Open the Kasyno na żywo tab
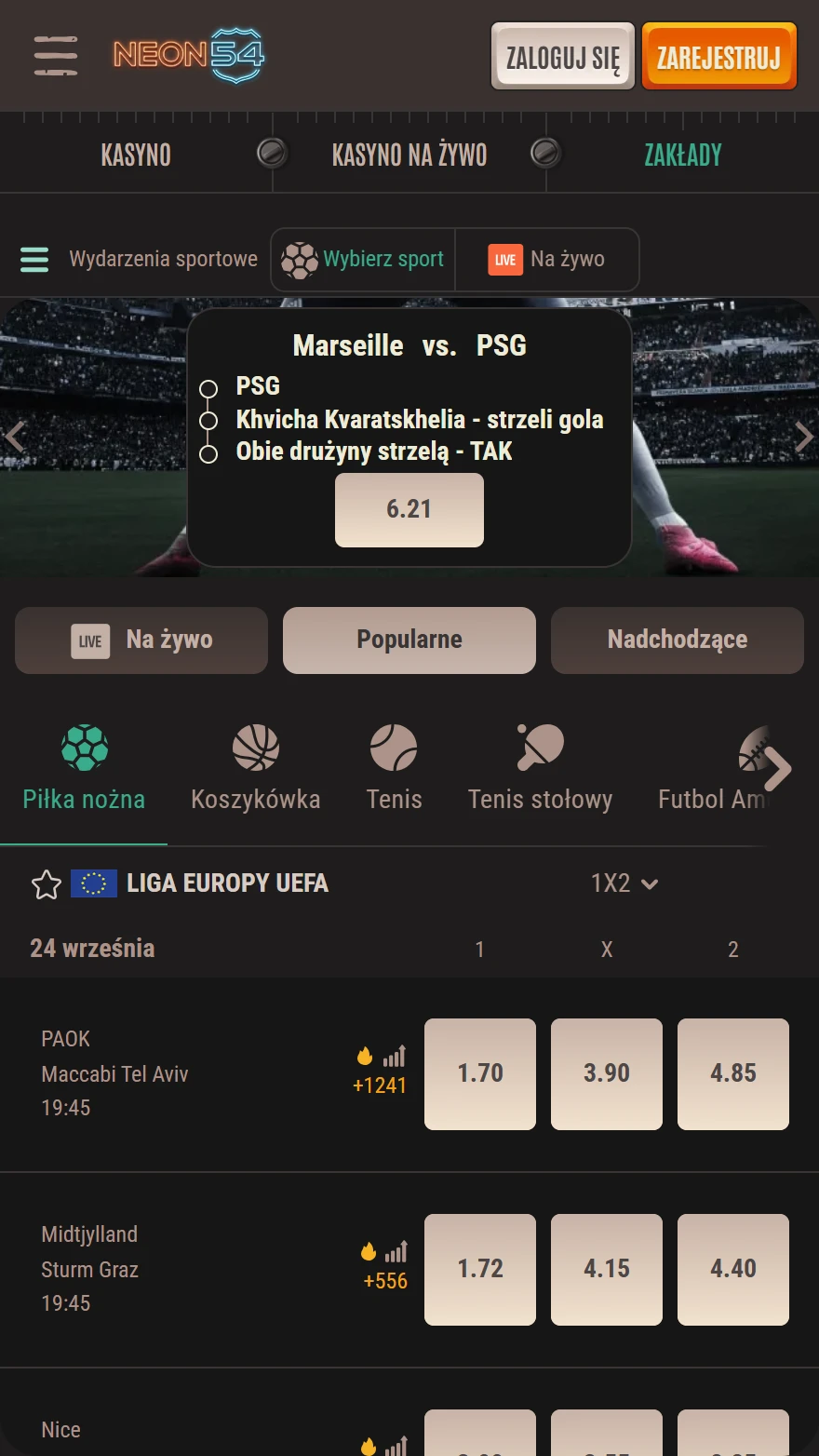 (409, 155)
